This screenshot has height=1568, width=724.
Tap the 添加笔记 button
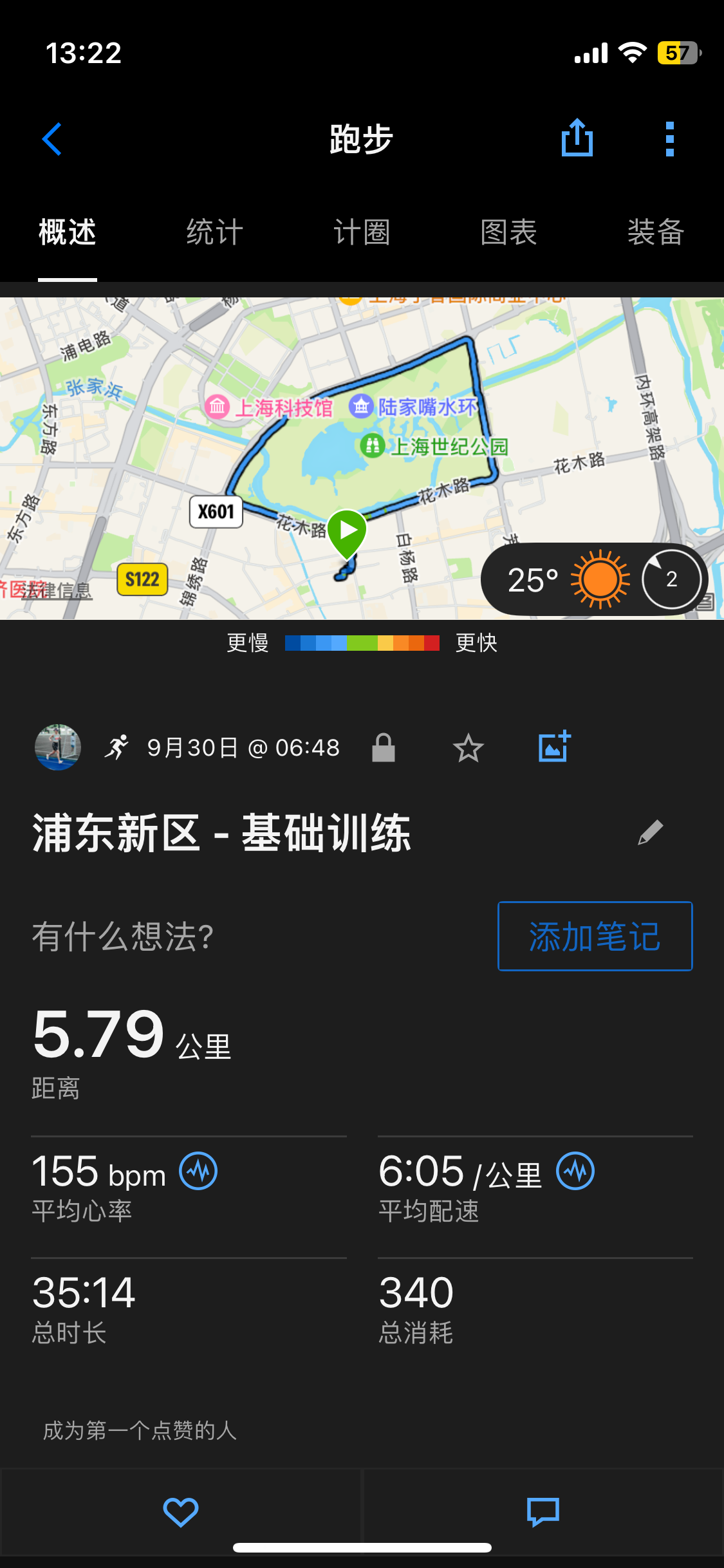593,937
